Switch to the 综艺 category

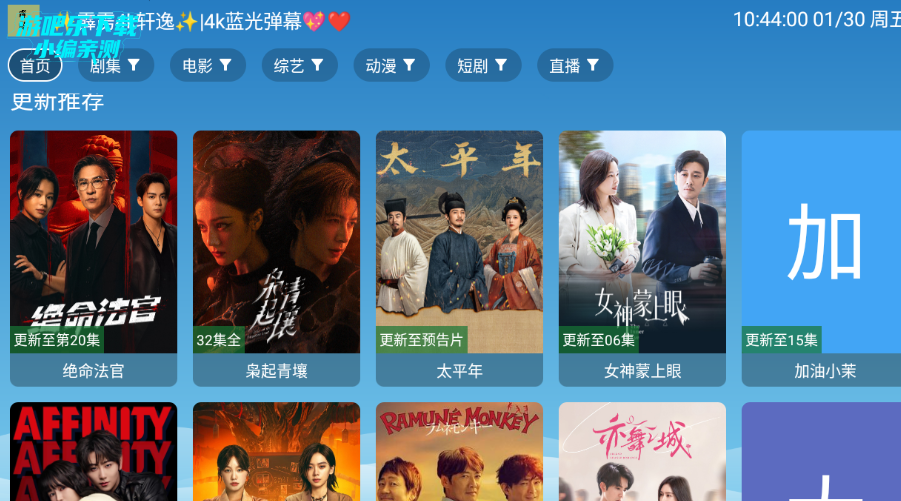[299, 66]
